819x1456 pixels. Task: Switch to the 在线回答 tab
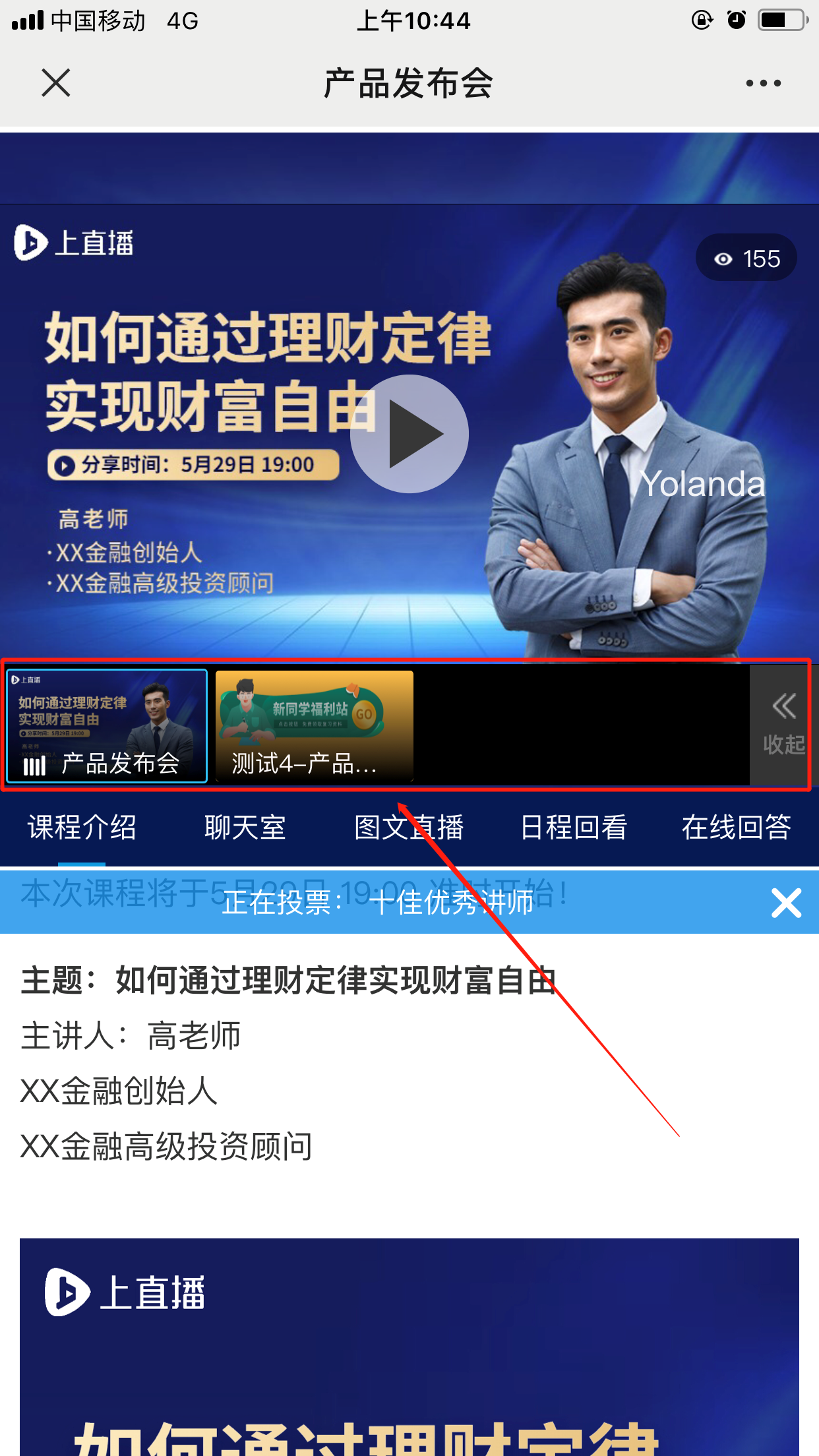point(736,827)
